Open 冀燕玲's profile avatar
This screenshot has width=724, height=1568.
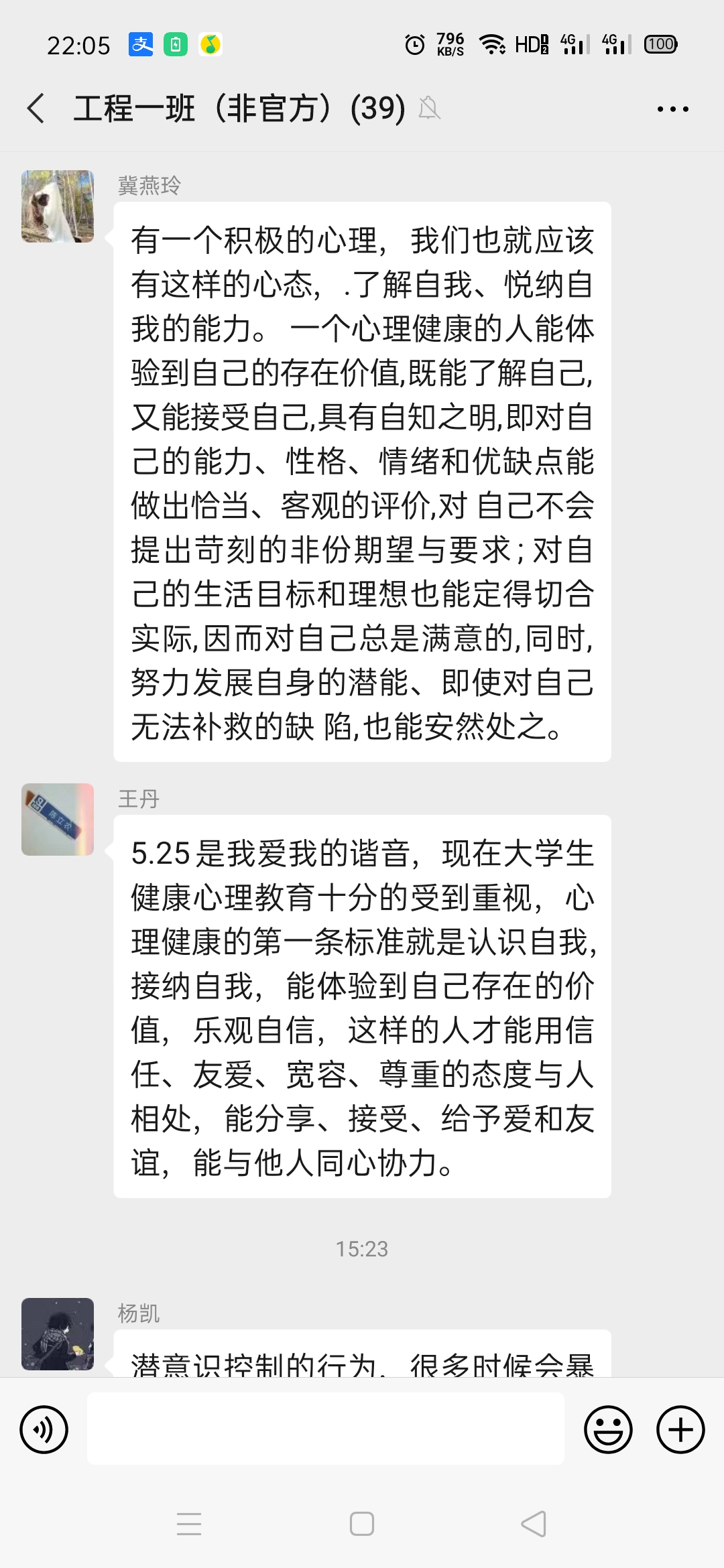pyautogui.click(x=58, y=206)
